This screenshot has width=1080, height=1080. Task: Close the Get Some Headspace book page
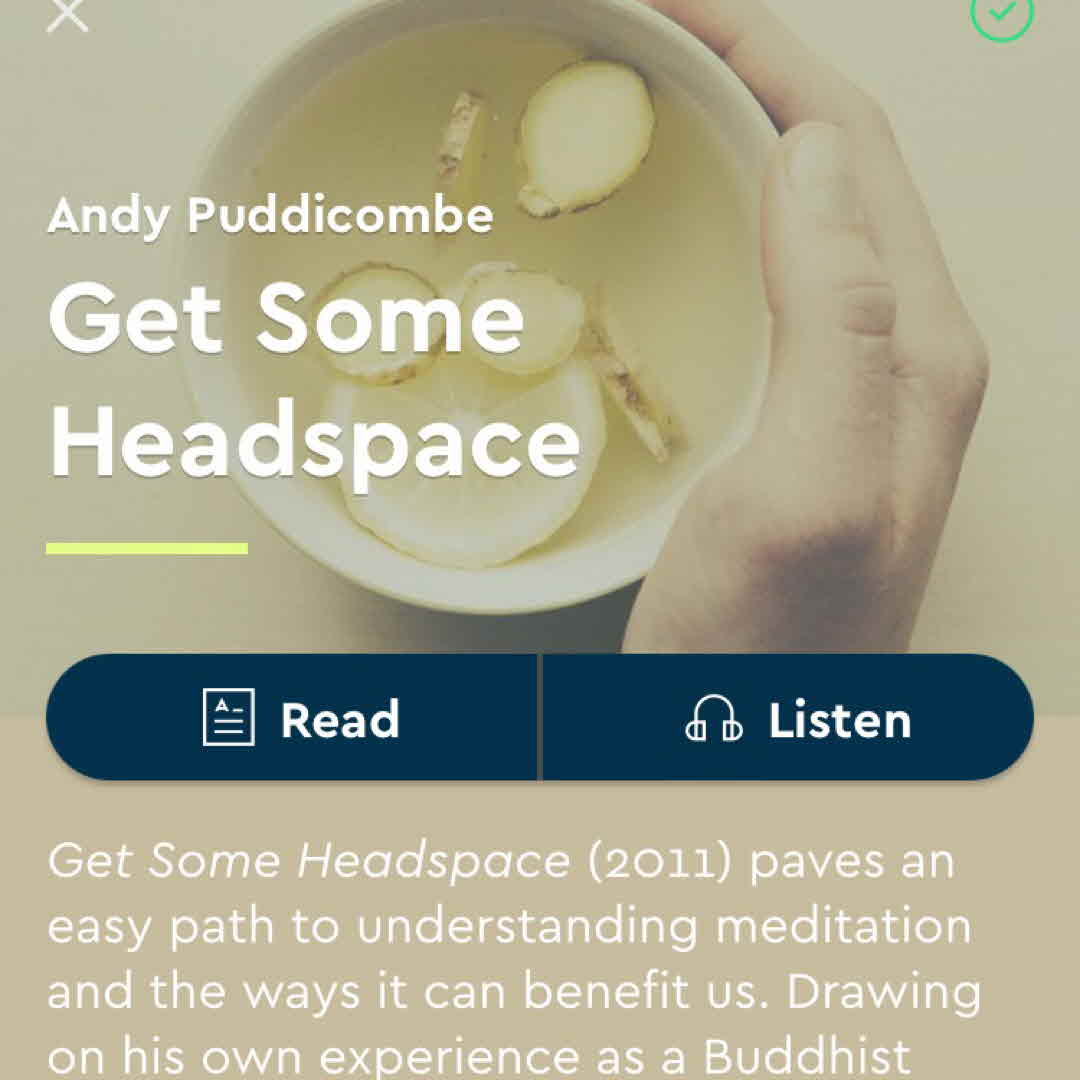[68, 14]
